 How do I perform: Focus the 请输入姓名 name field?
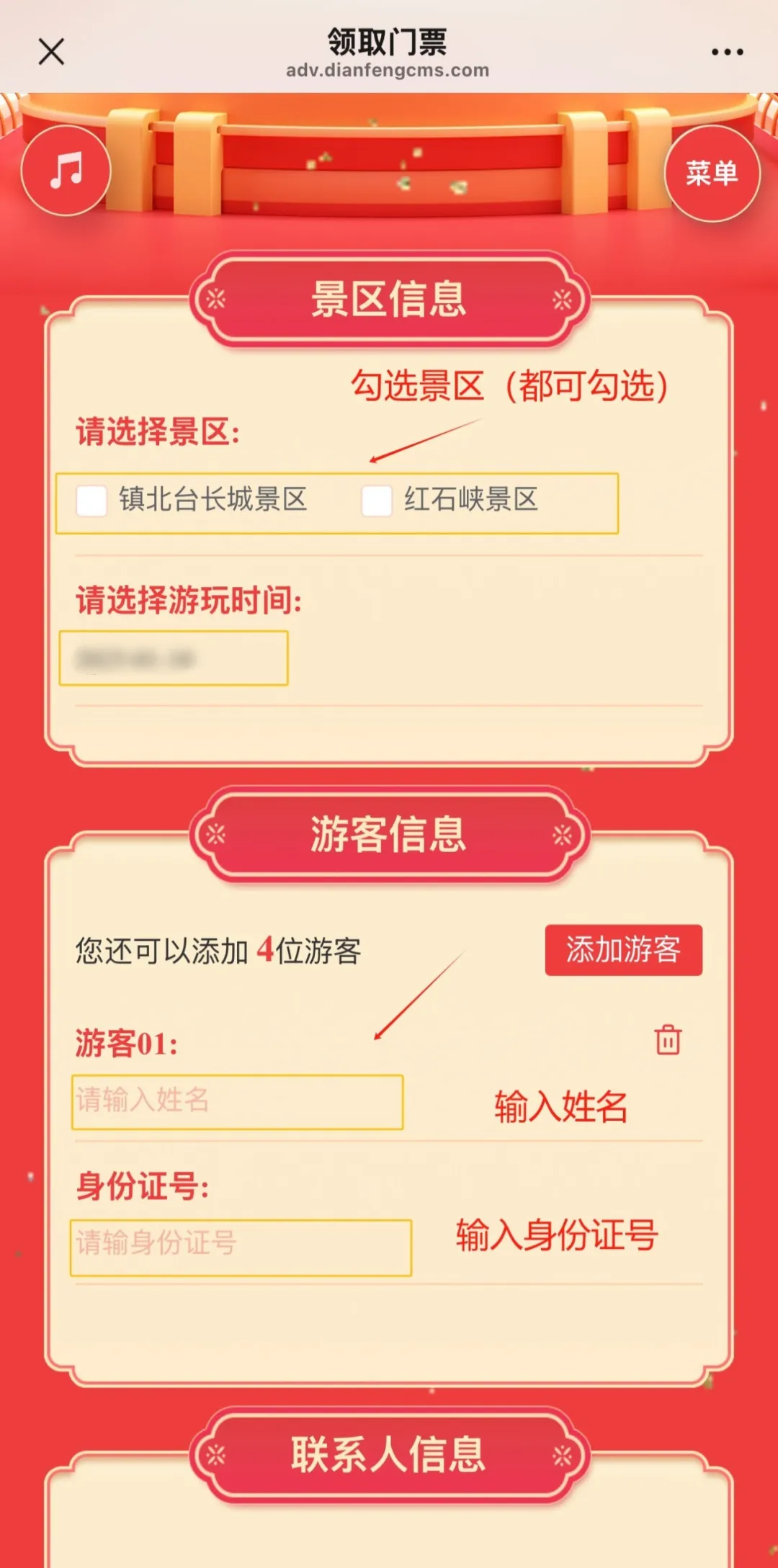tap(237, 1101)
